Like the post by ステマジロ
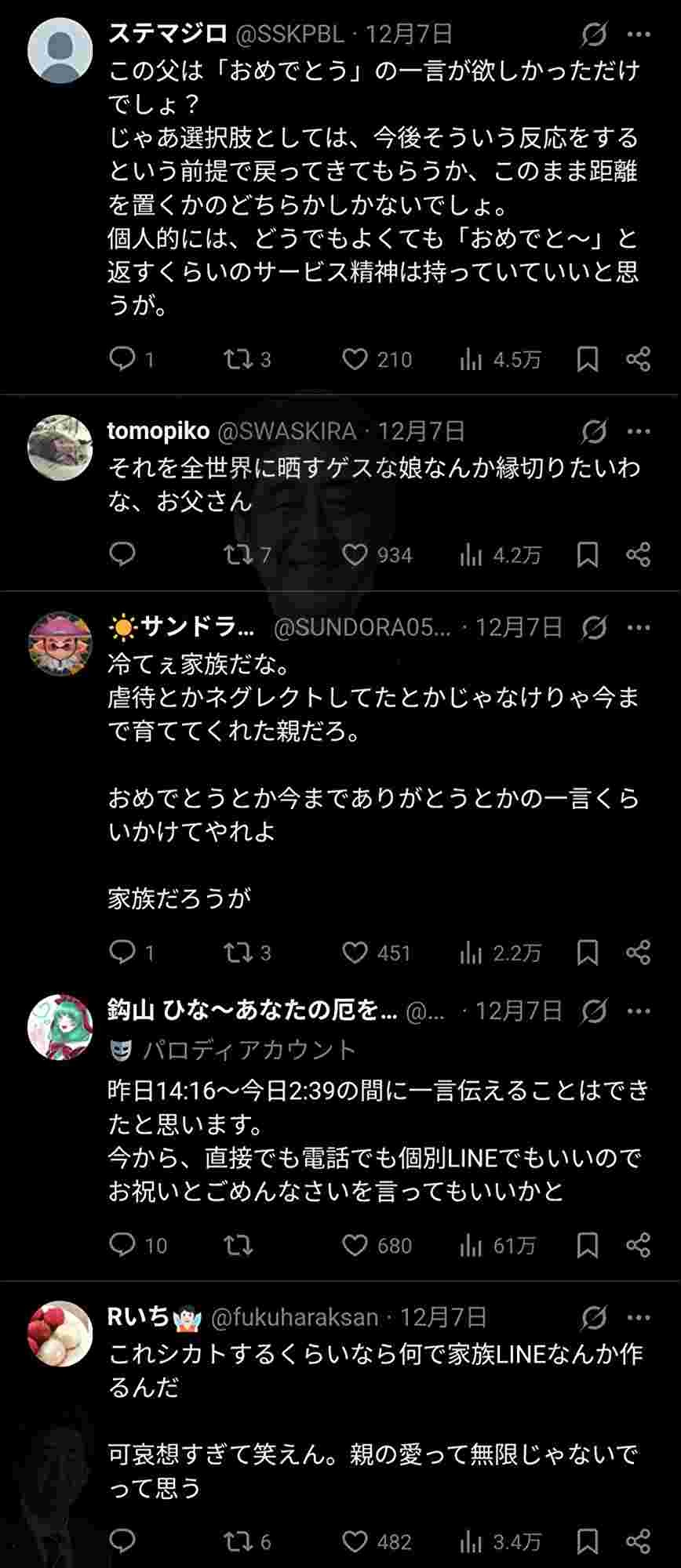 (355, 359)
